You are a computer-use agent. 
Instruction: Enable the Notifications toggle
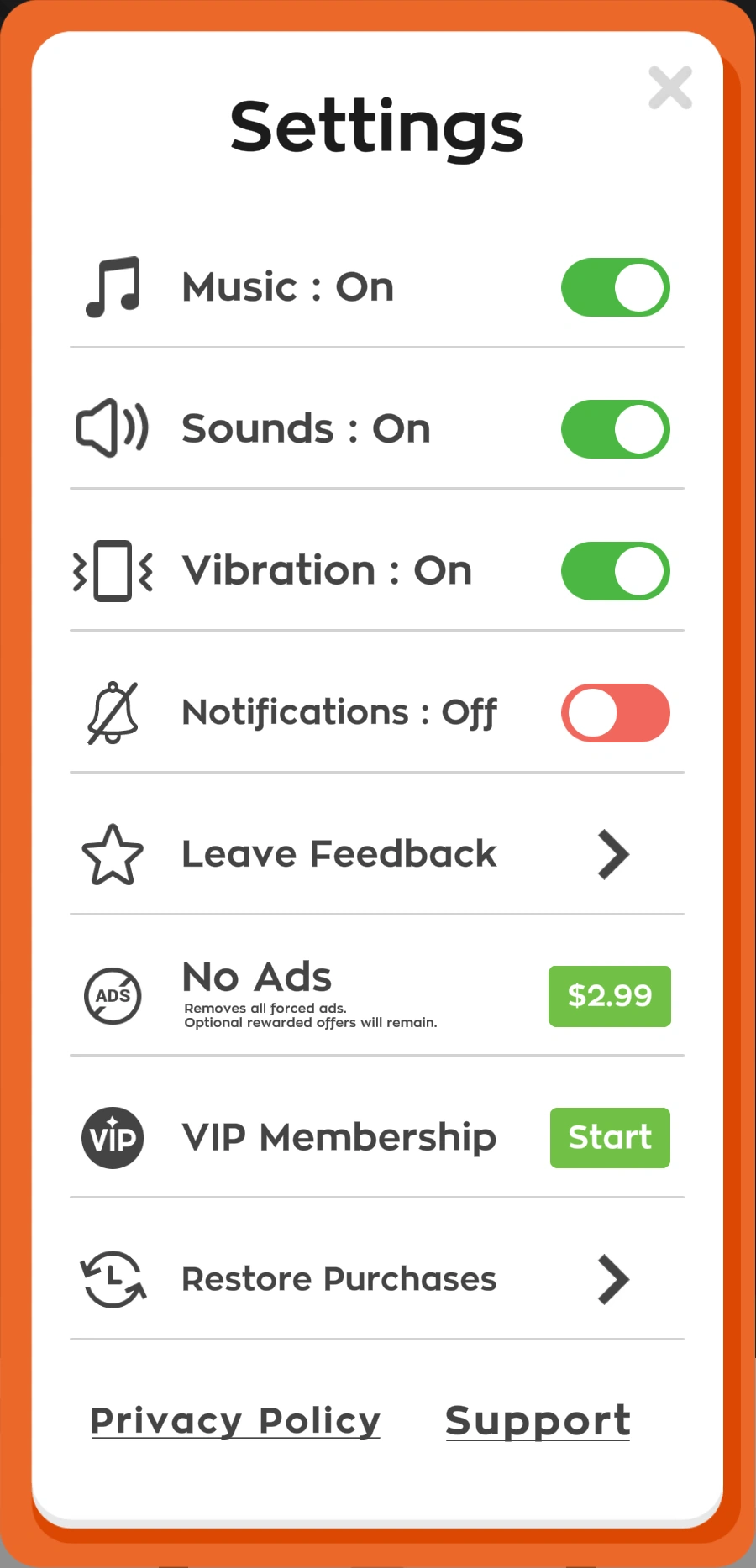[616, 711]
